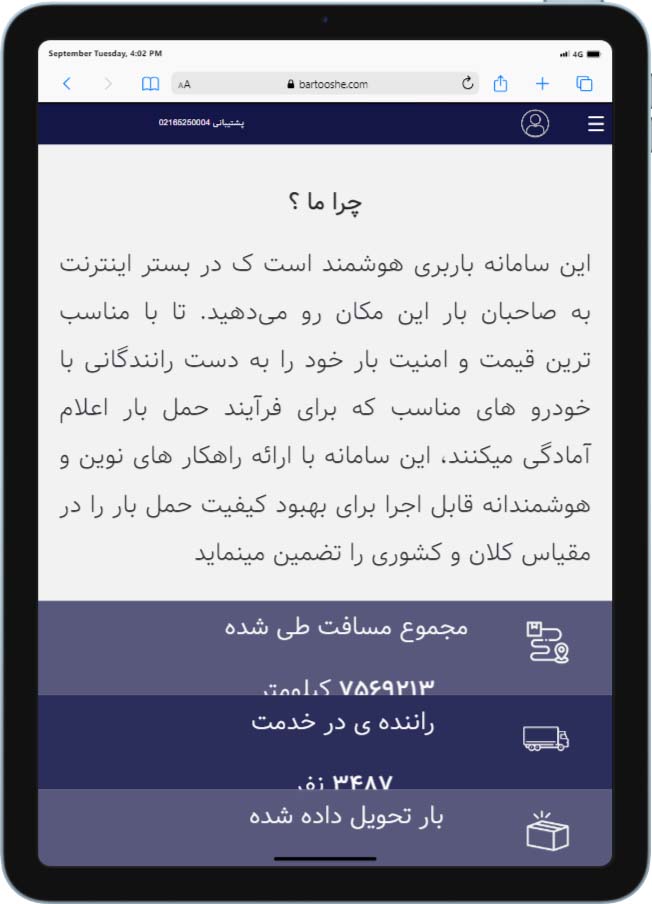This screenshot has height=904, width=652.
Task: Open the user profile icon
Action: pyautogui.click(x=535, y=123)
